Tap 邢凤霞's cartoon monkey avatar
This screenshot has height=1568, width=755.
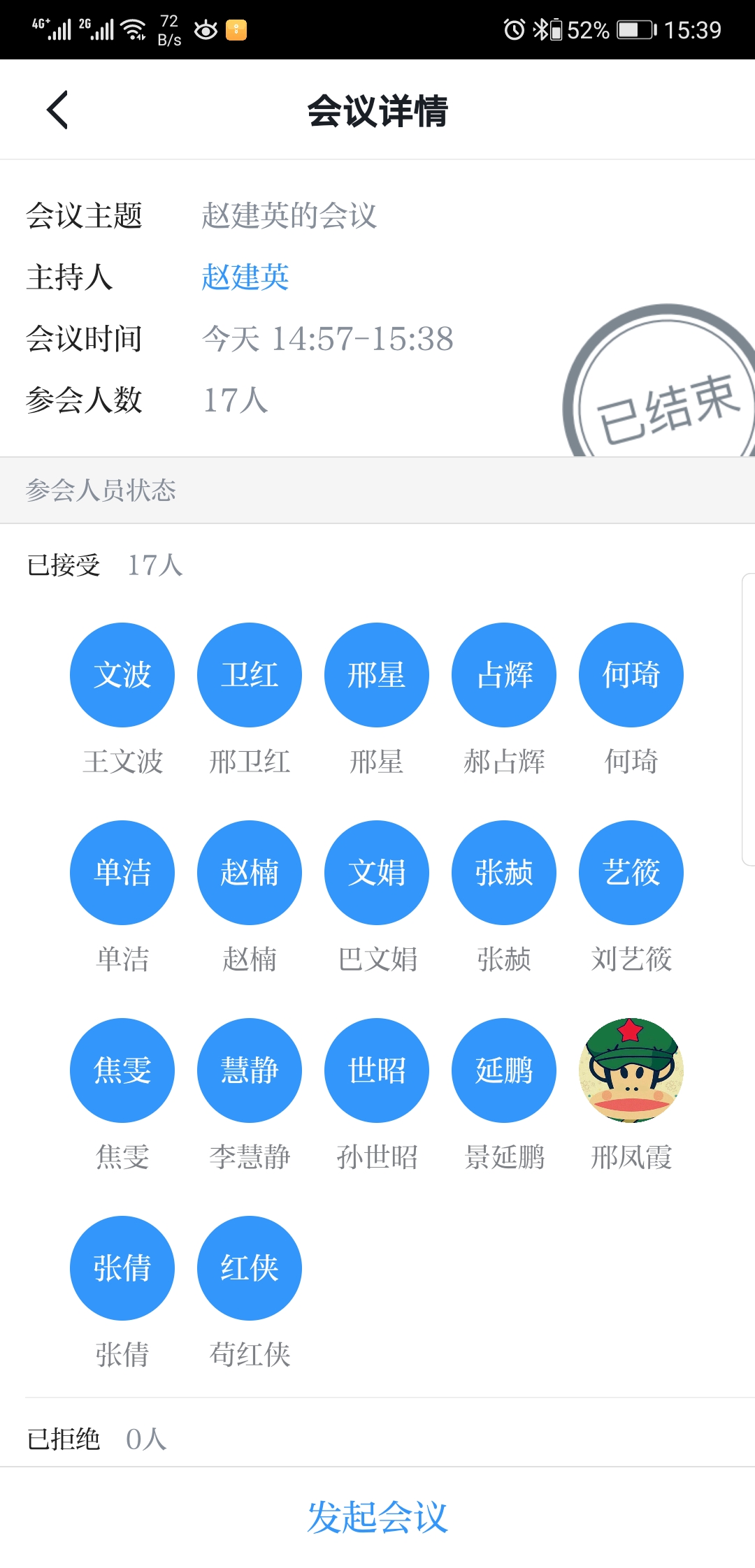pyautogui.click(x=631, y=1070)
